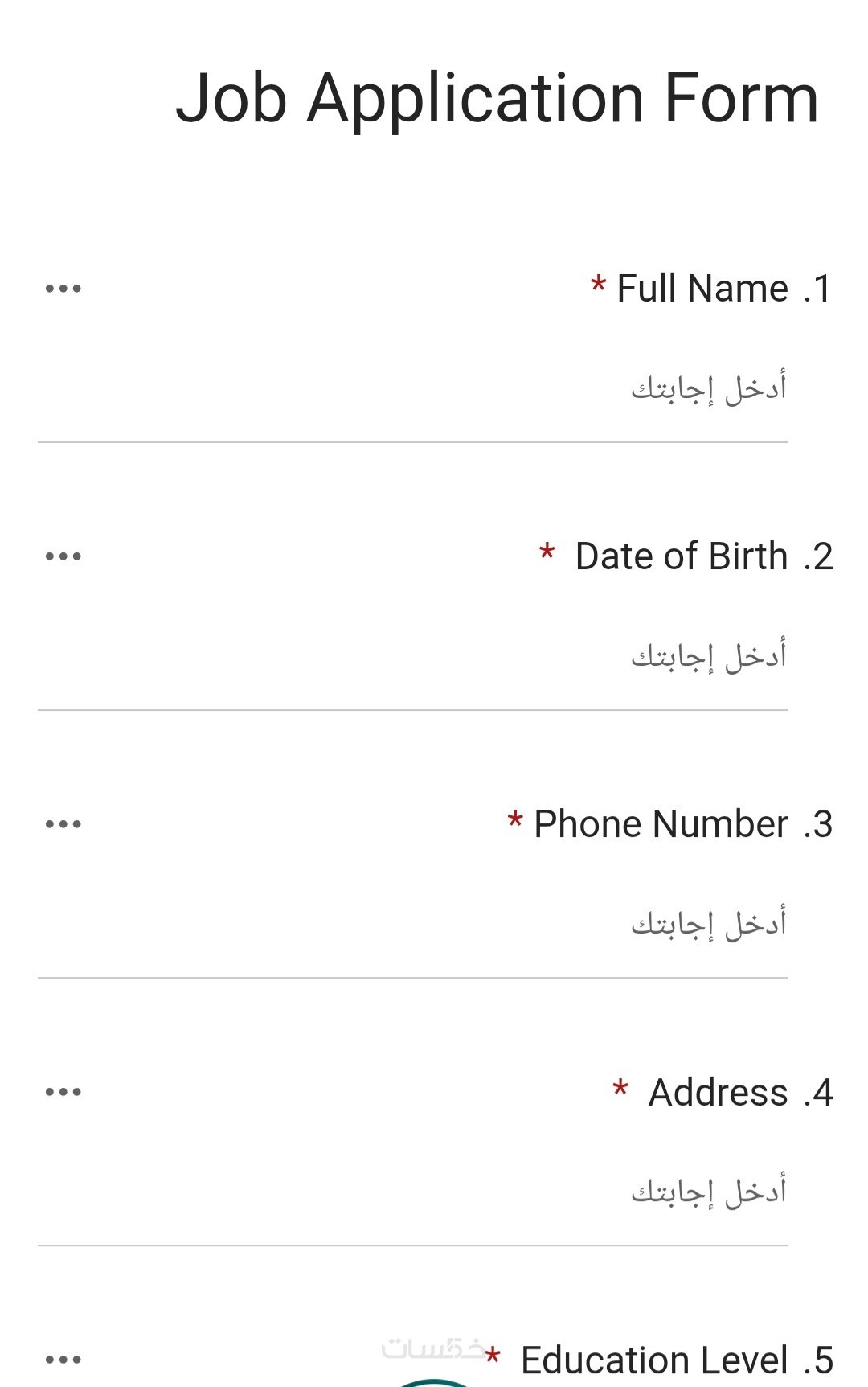
Task: Enter answer in Date of Birth field
Action: pyautogui.click(x=412, y=659)
